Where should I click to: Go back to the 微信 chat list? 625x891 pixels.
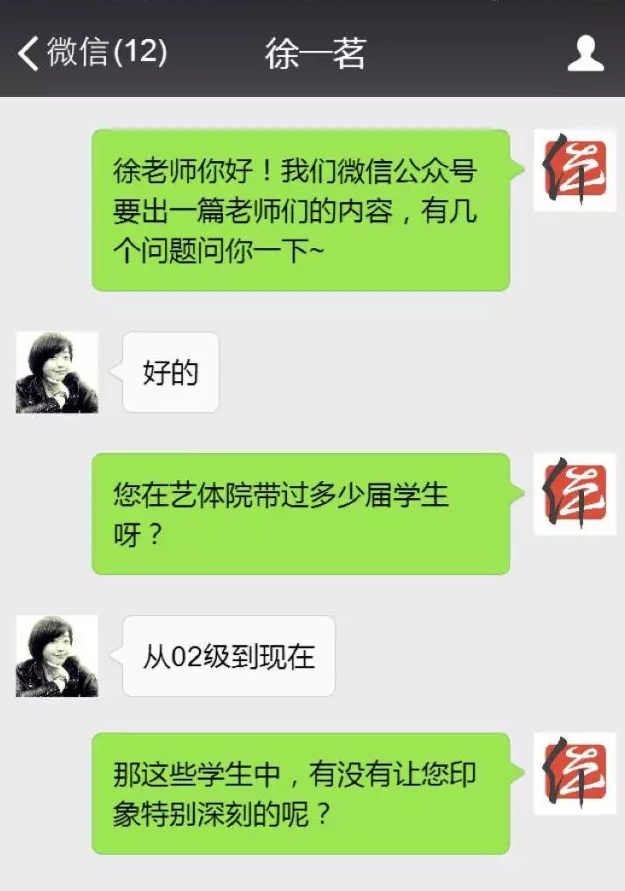pos(90,52)
